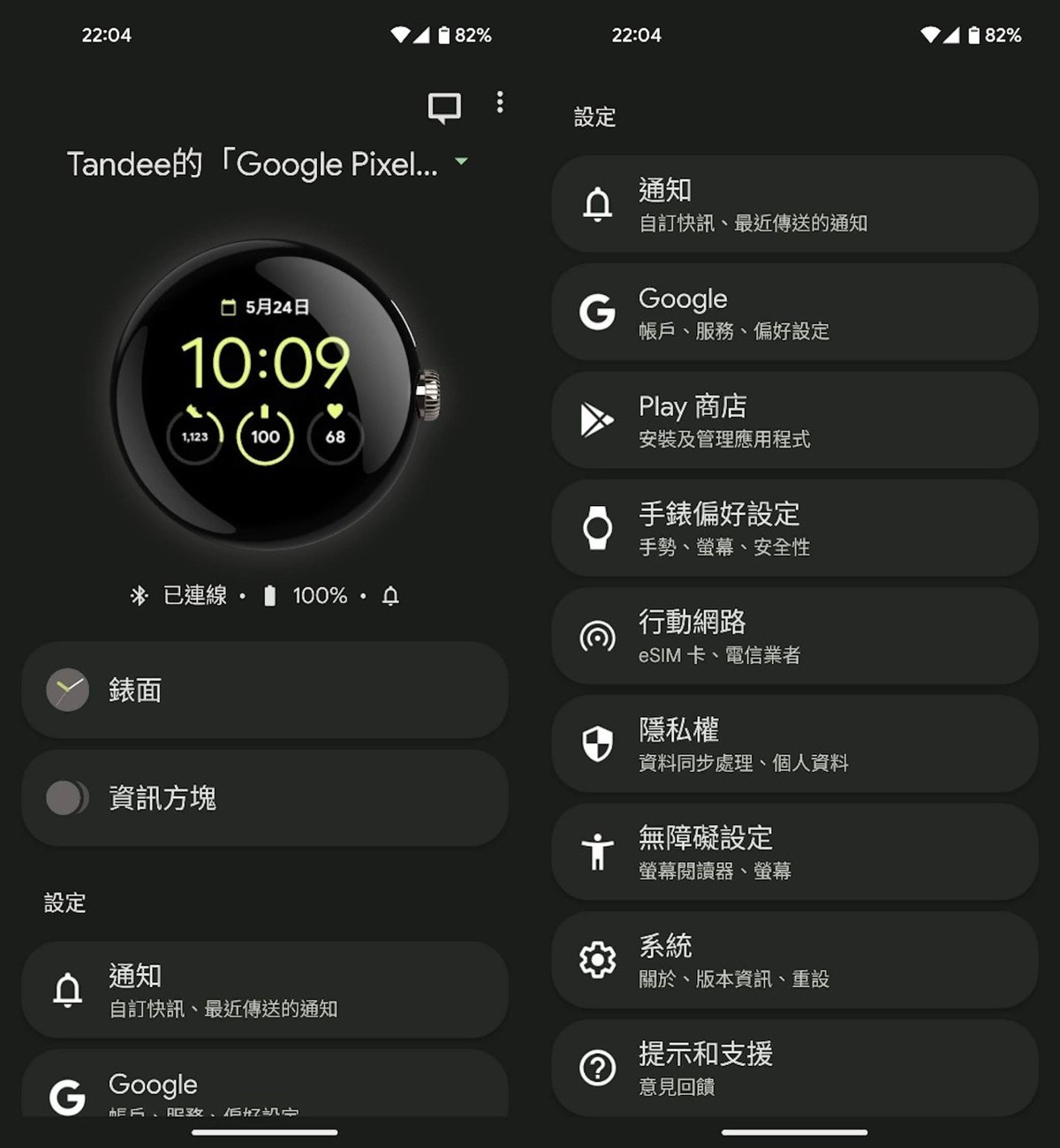
Task: Select the watch icon for 手錶偏好設定
Action: coord(598,529)
